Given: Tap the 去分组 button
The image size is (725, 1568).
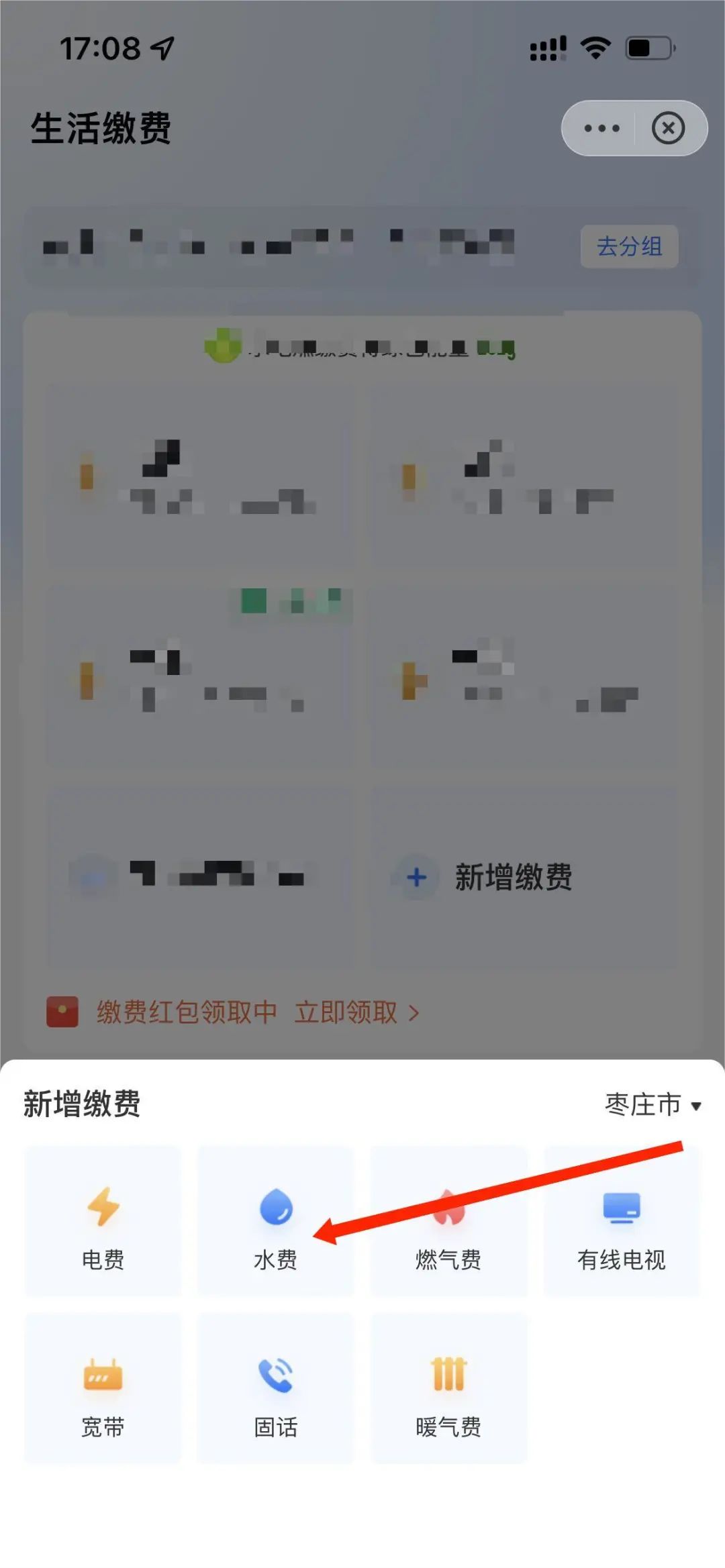Looking at the screenshot, I should (629, 246).
